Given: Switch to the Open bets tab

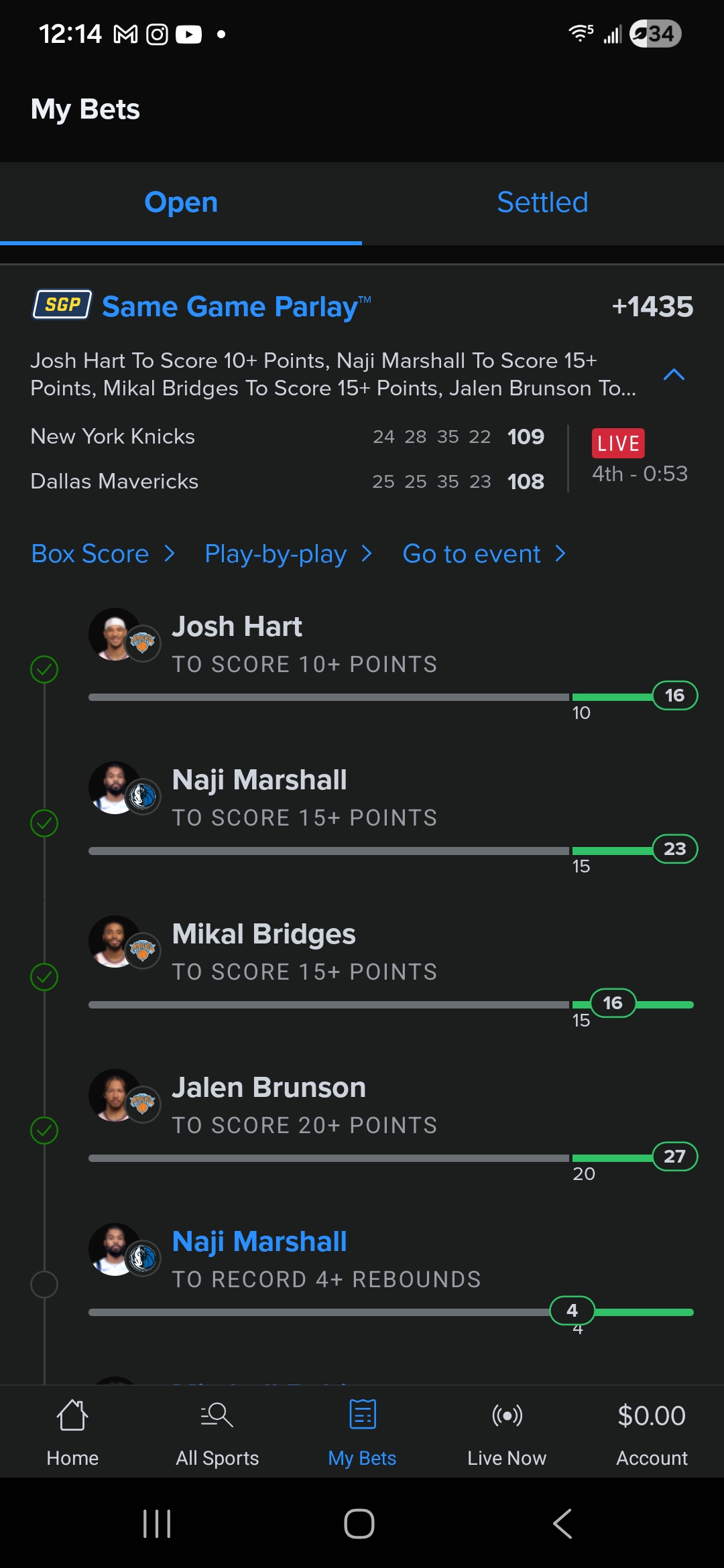Looking at the screenshot, I should pyautogui.click(x=181, y=202).
